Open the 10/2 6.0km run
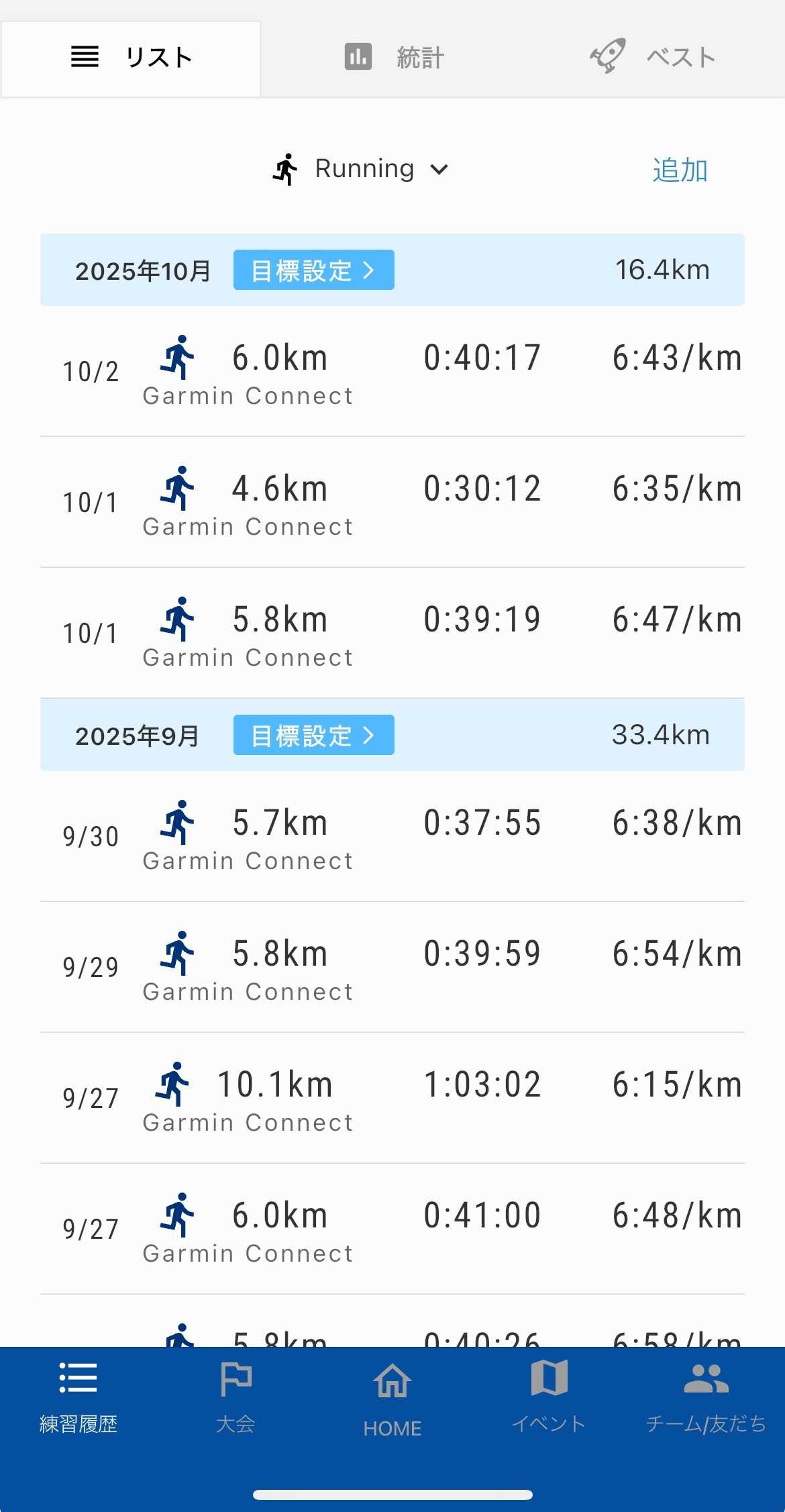The image size is (785, 1512). pos(392,371)
